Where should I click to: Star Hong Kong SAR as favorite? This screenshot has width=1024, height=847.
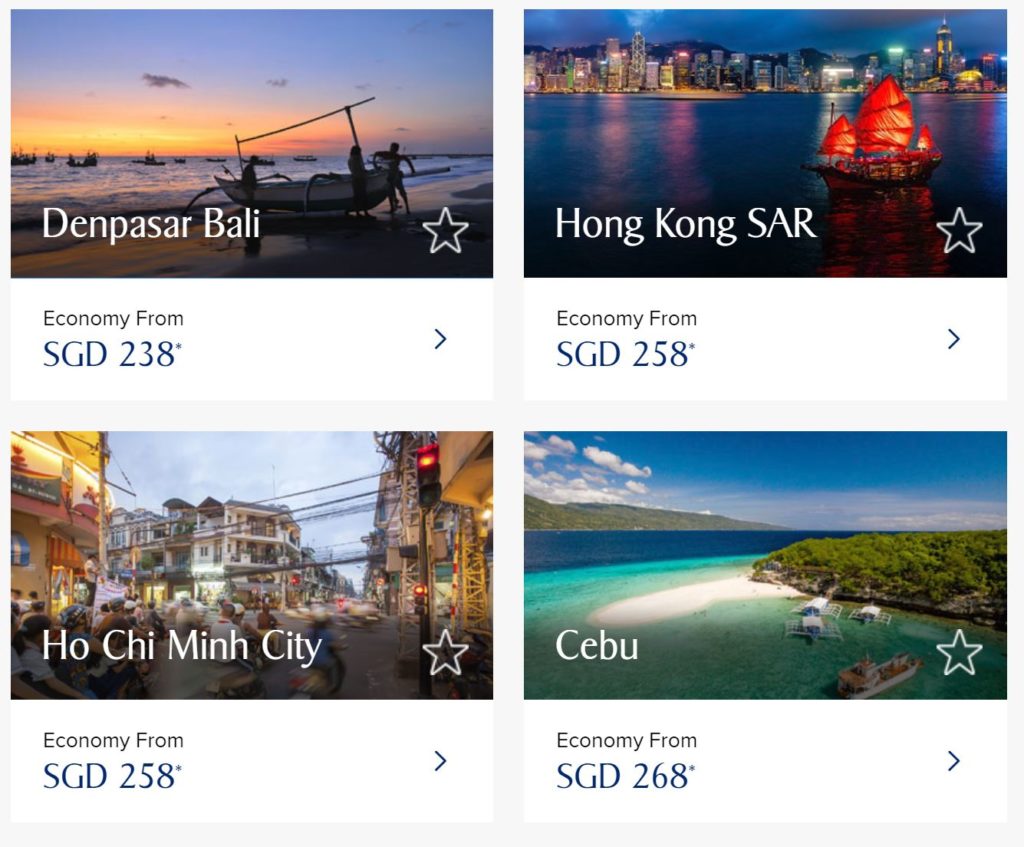[959, 231]
